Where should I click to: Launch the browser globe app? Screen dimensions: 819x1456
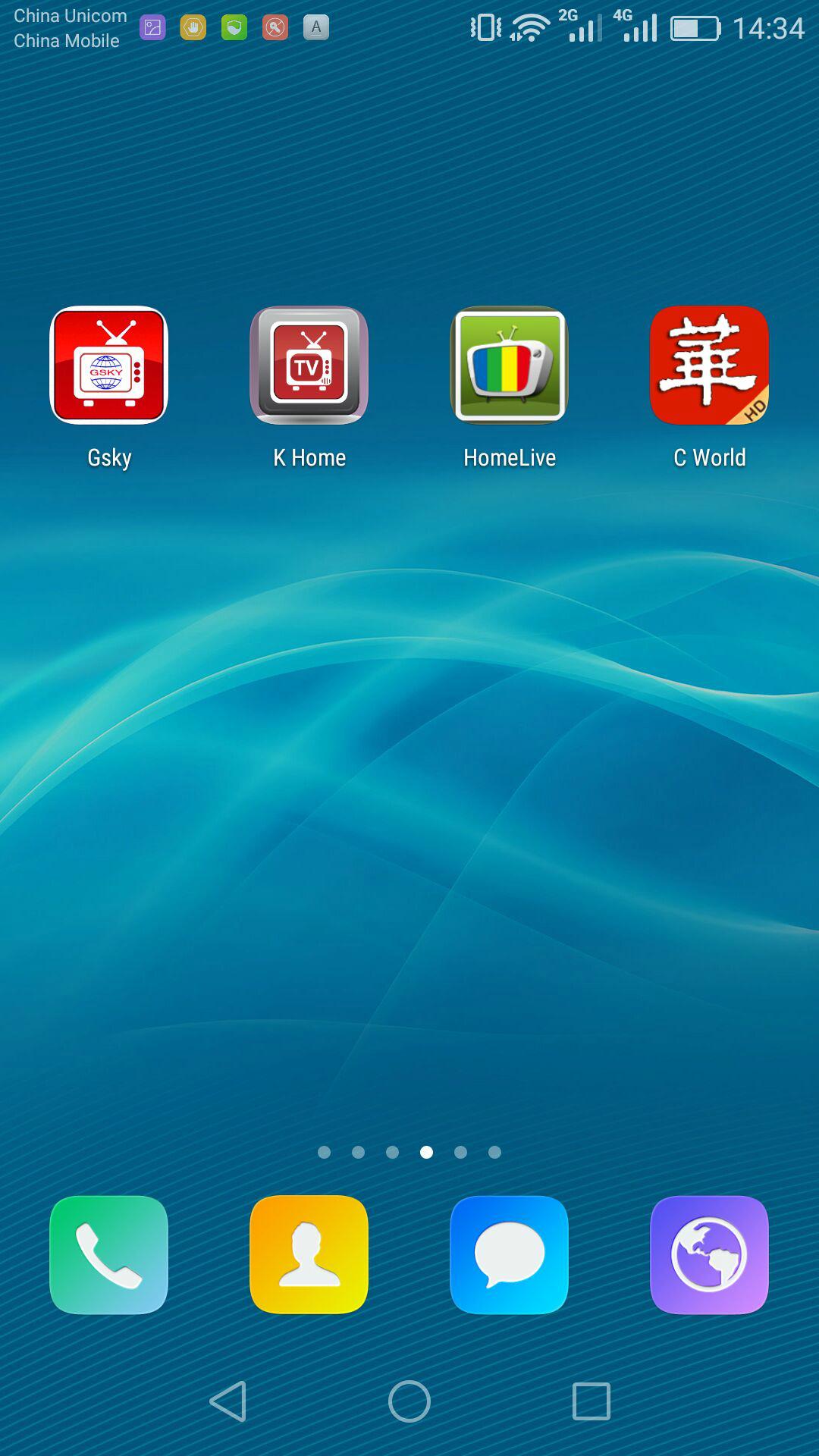[709, 1254]
